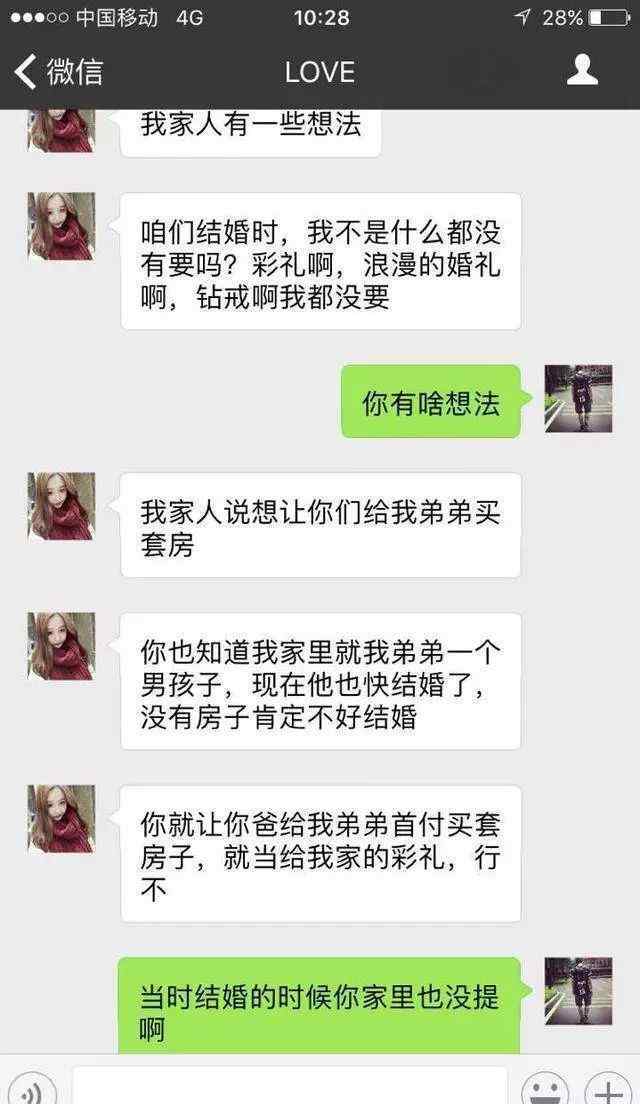
Task: Open the plus attachment menu
Action: pyautogui.click(x=607, y=1088)
